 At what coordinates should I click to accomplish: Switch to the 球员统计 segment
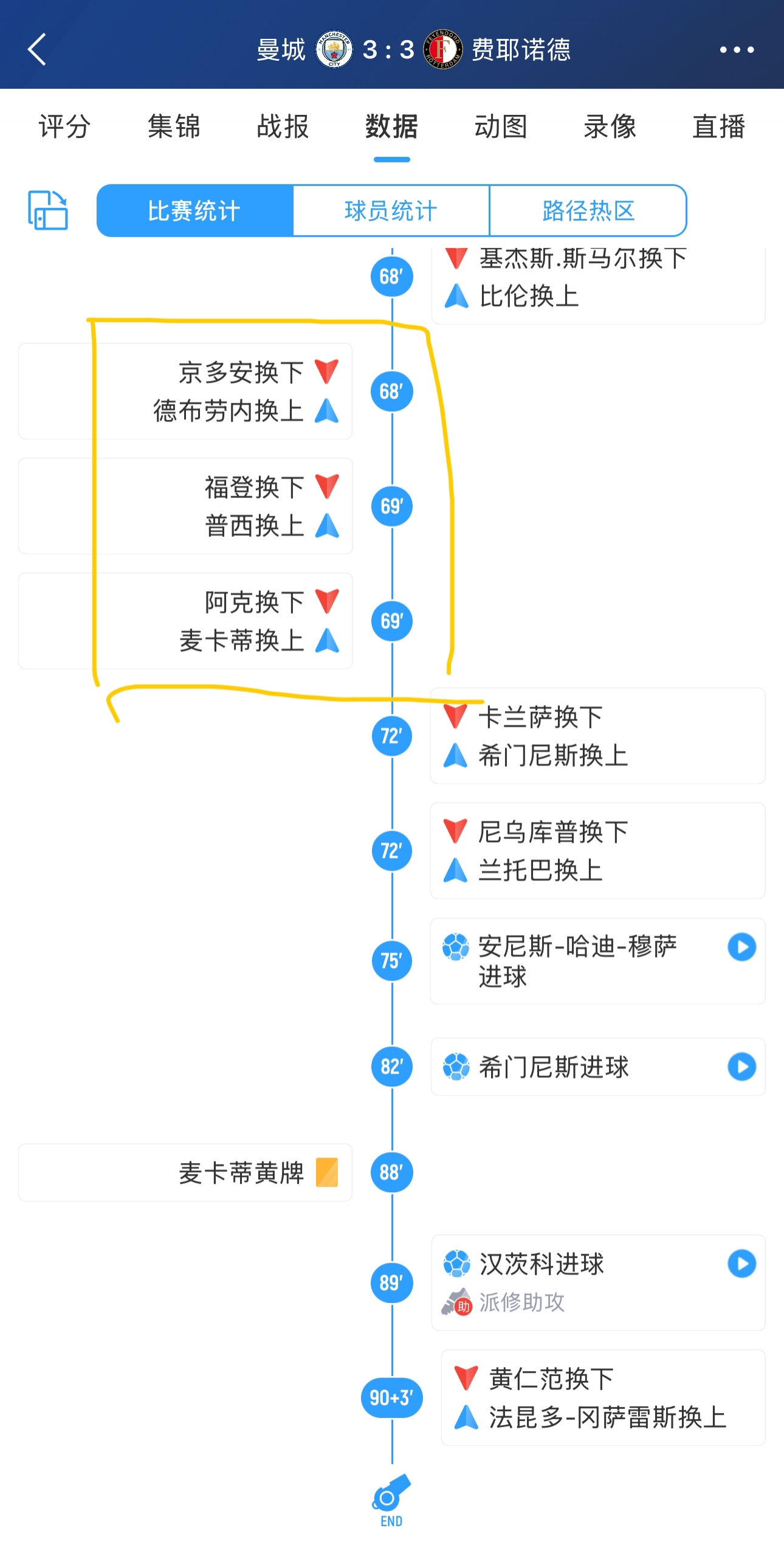coord(391,211)
